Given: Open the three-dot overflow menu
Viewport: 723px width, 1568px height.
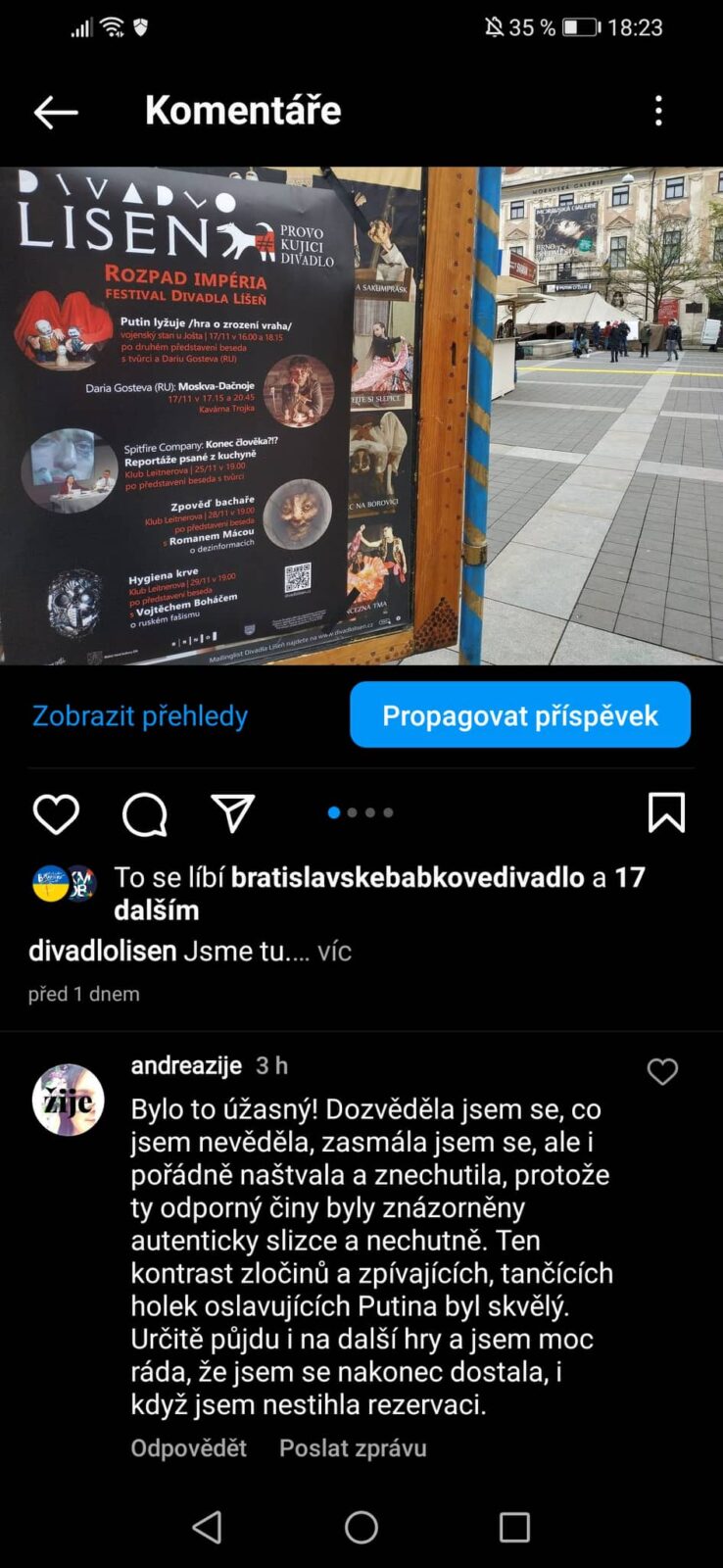Looking at the screenshot, I should click(658, 111).
